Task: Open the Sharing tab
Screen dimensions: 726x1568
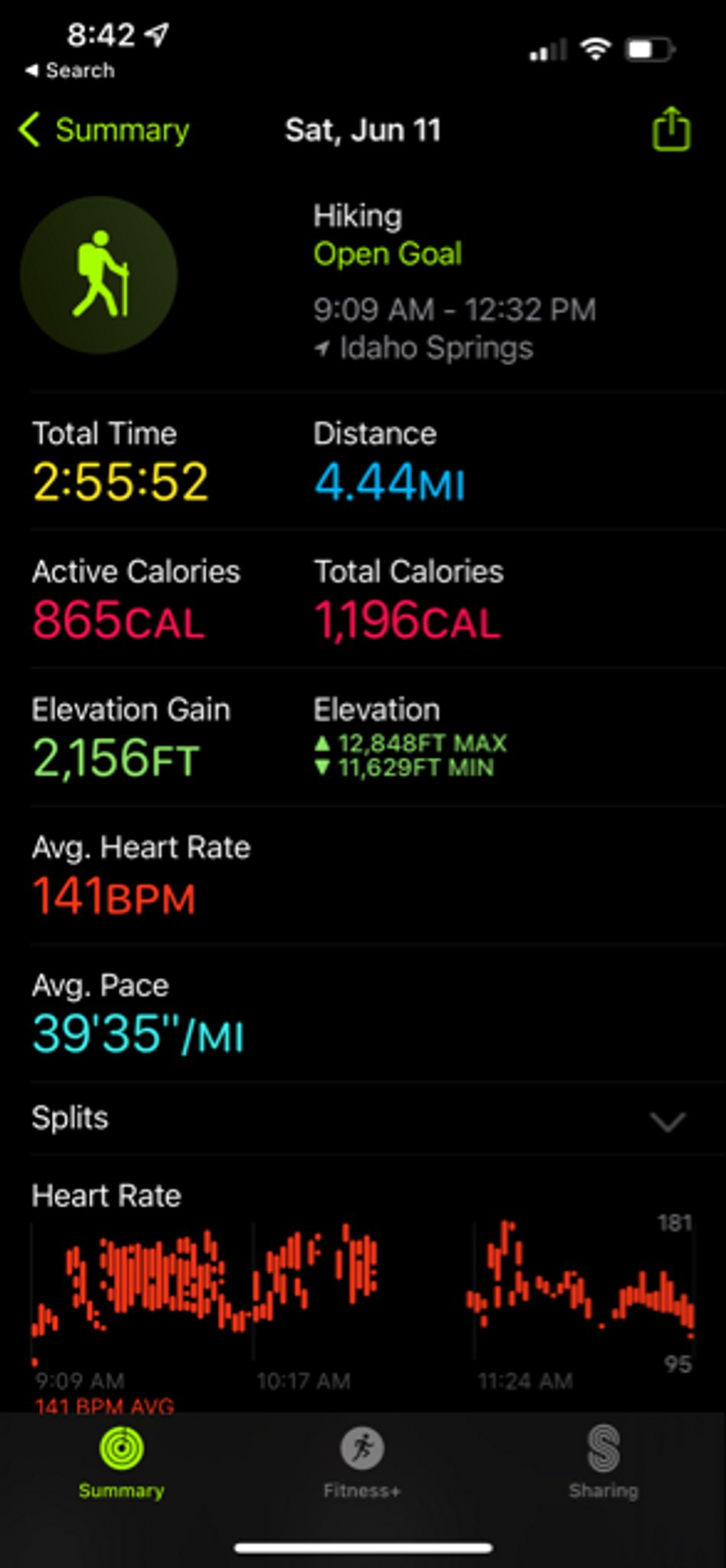Action: click(603, 1462)
